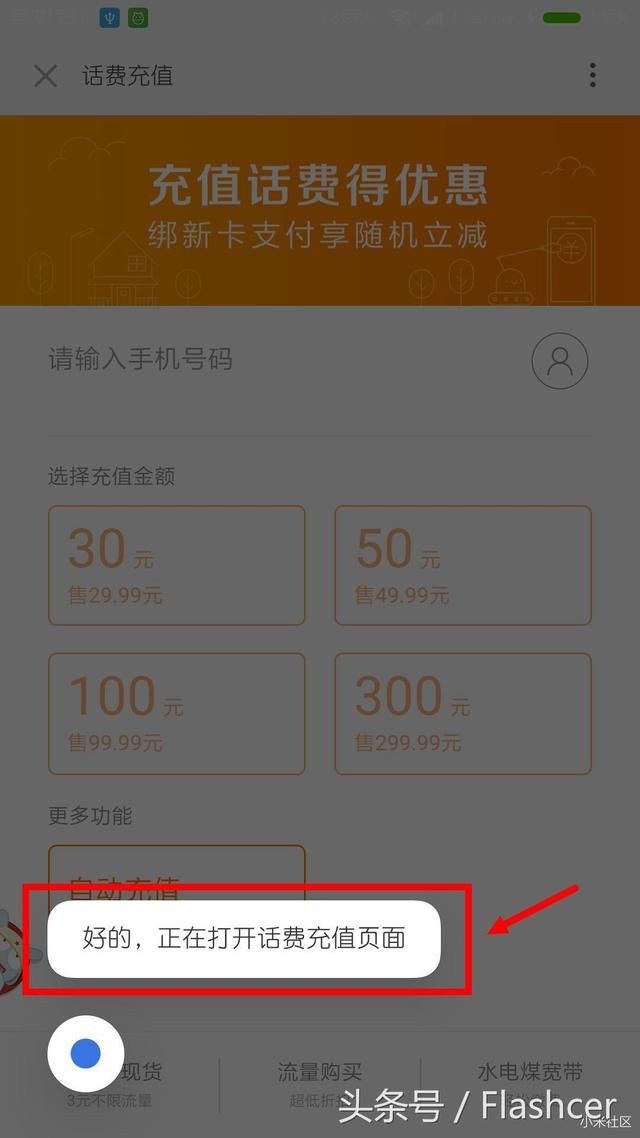Open 水电煤宽带 at the bottom

[x=528, y=1075]
